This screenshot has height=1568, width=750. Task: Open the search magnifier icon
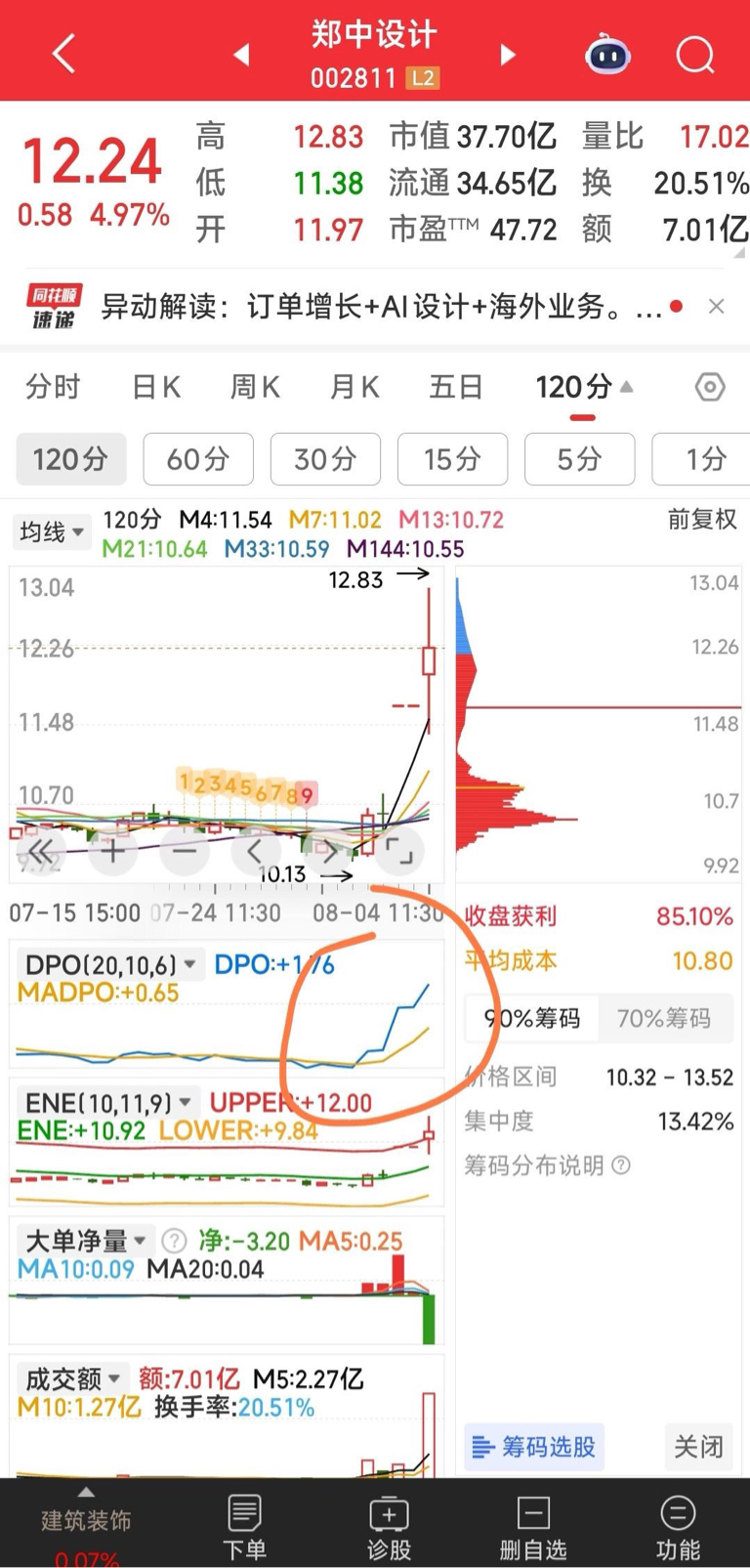(695, 55)
